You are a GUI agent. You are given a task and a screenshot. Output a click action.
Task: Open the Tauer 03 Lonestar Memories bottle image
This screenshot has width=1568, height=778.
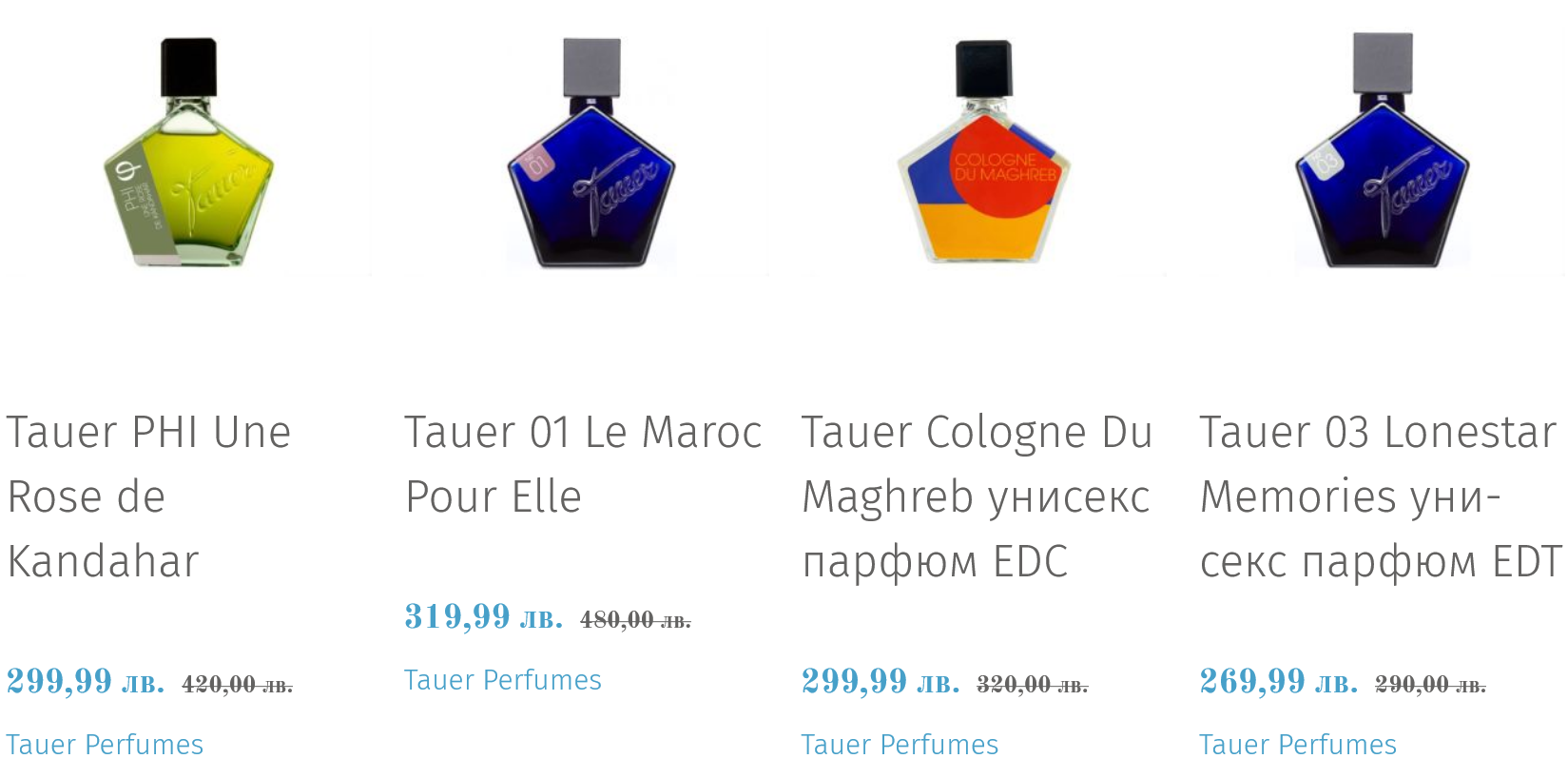coord(1382,157)
